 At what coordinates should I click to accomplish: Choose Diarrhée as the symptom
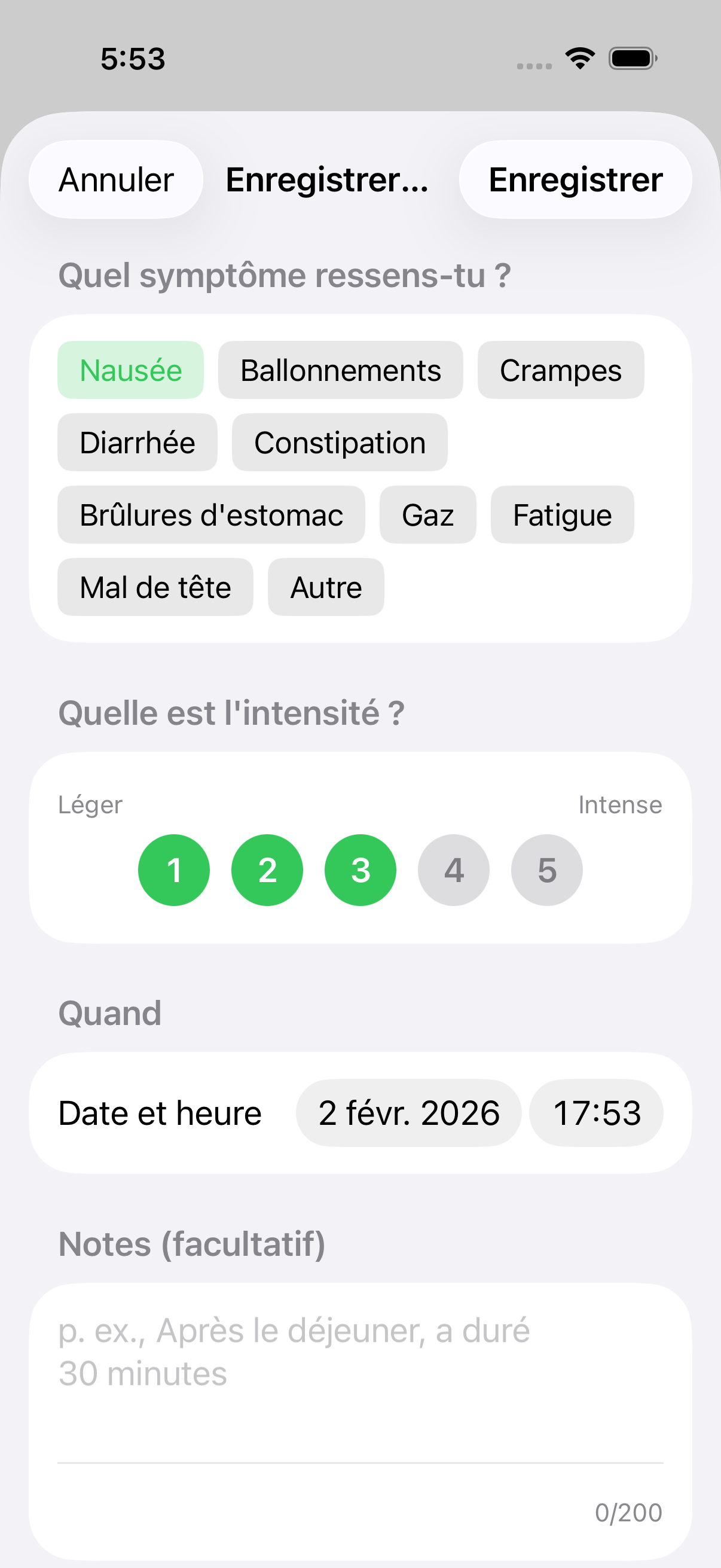pos(137,442)
